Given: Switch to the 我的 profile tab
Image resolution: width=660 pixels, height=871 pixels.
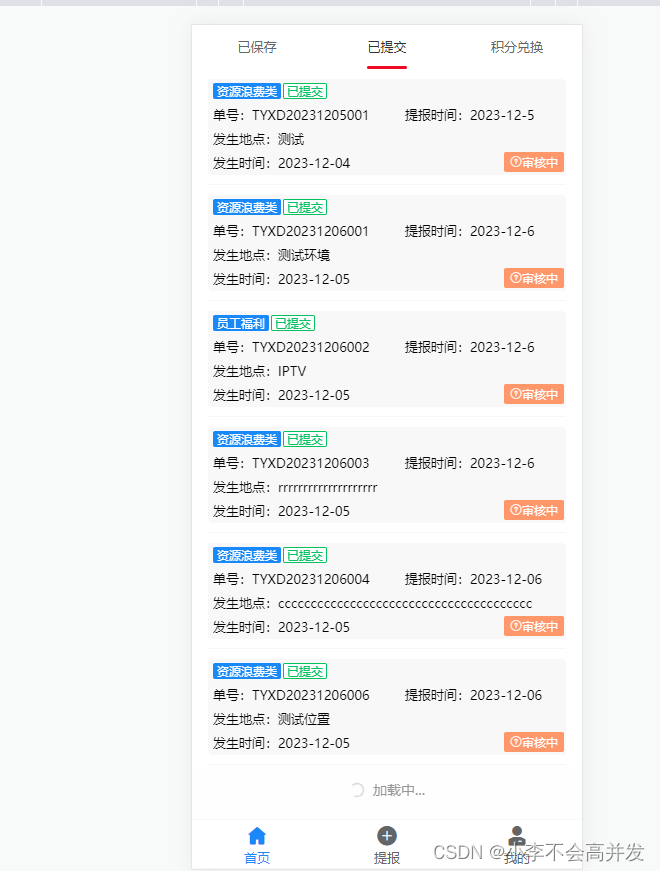Looking at the screenshot, I should tap(516, 845).
